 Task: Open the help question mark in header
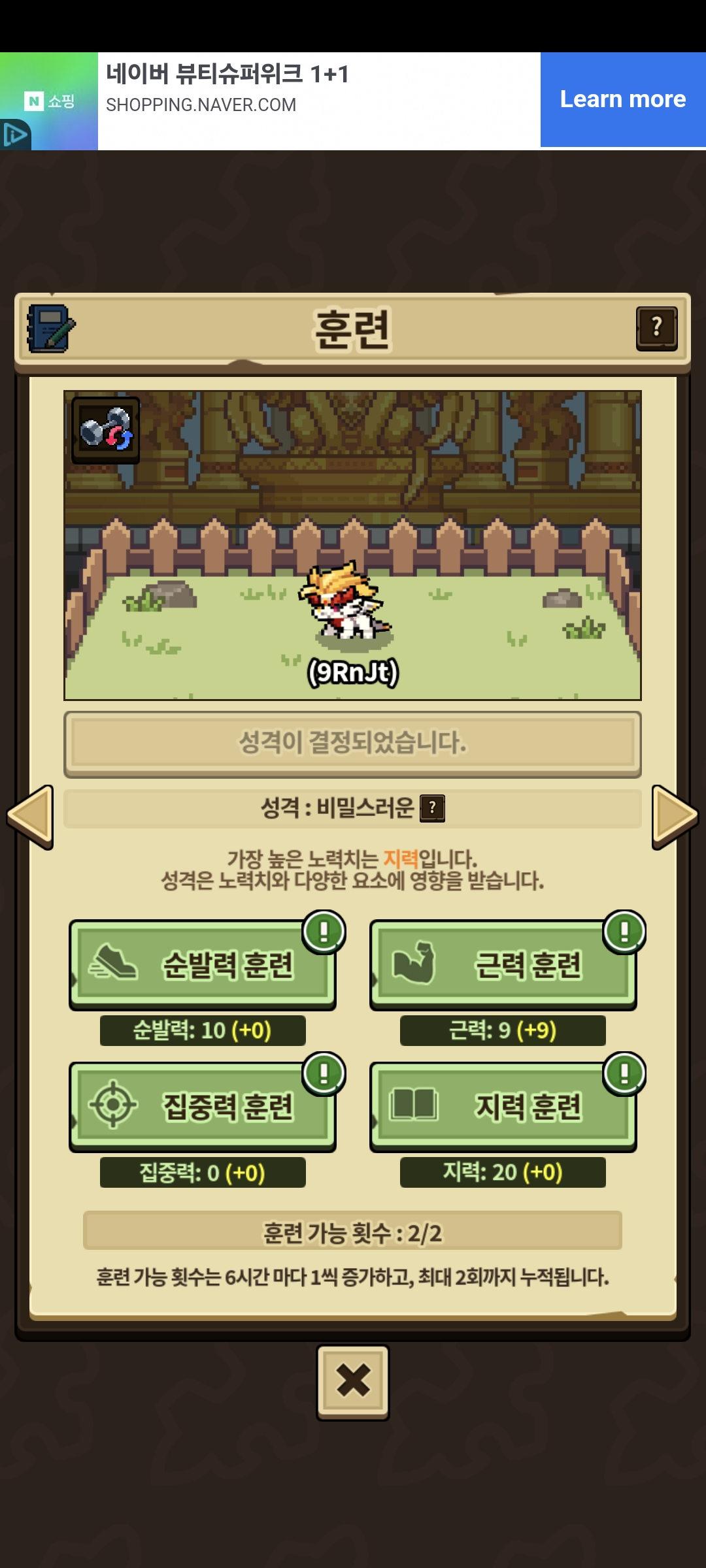point(656,328)
